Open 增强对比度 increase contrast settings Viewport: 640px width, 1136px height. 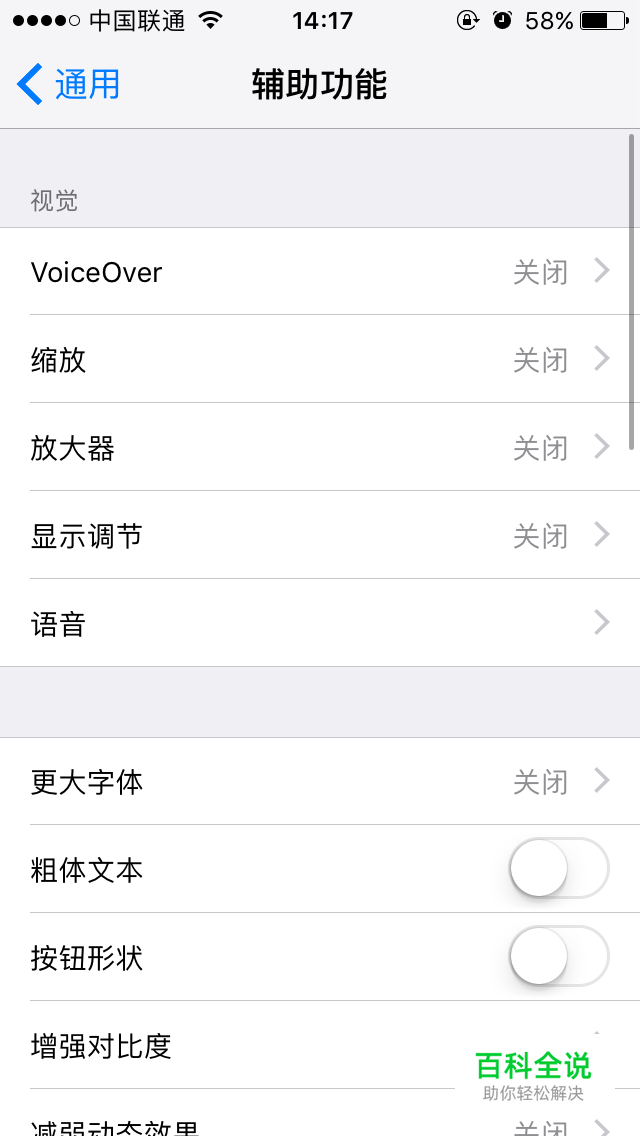[x=320, y=1045]
